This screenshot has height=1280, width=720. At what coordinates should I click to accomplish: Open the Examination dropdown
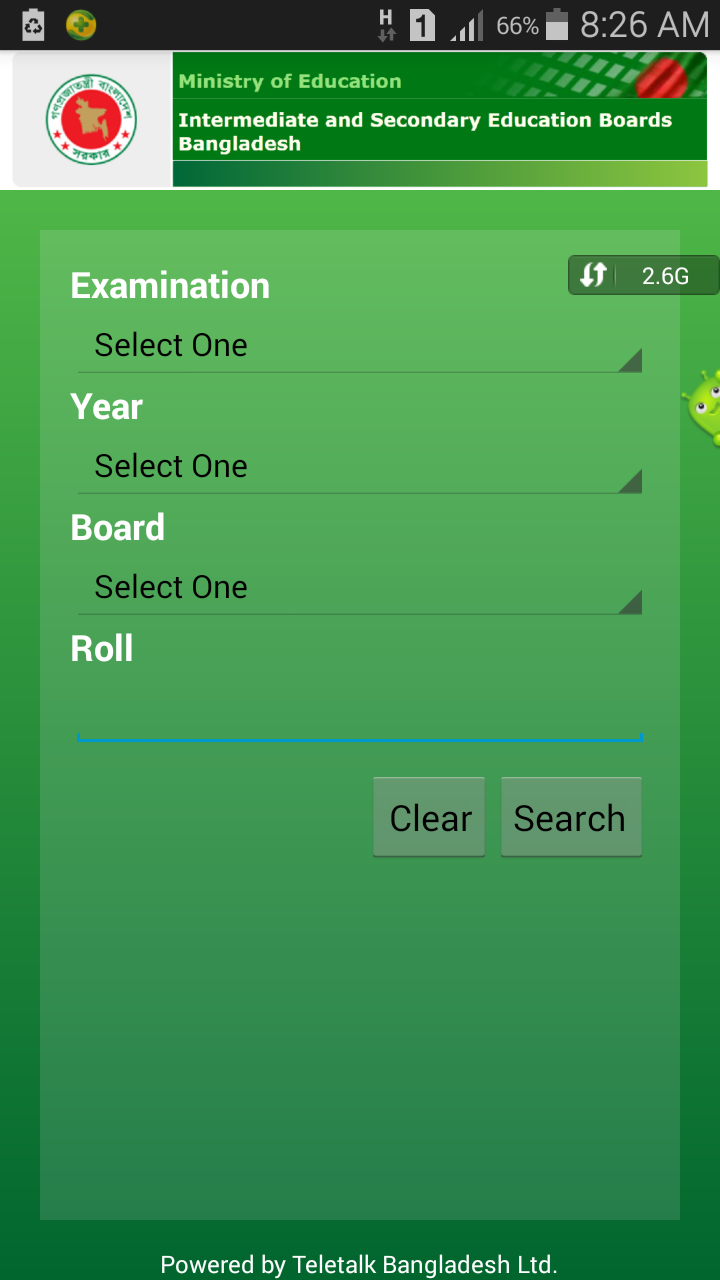pyautogui.click(x=359, y=346)
